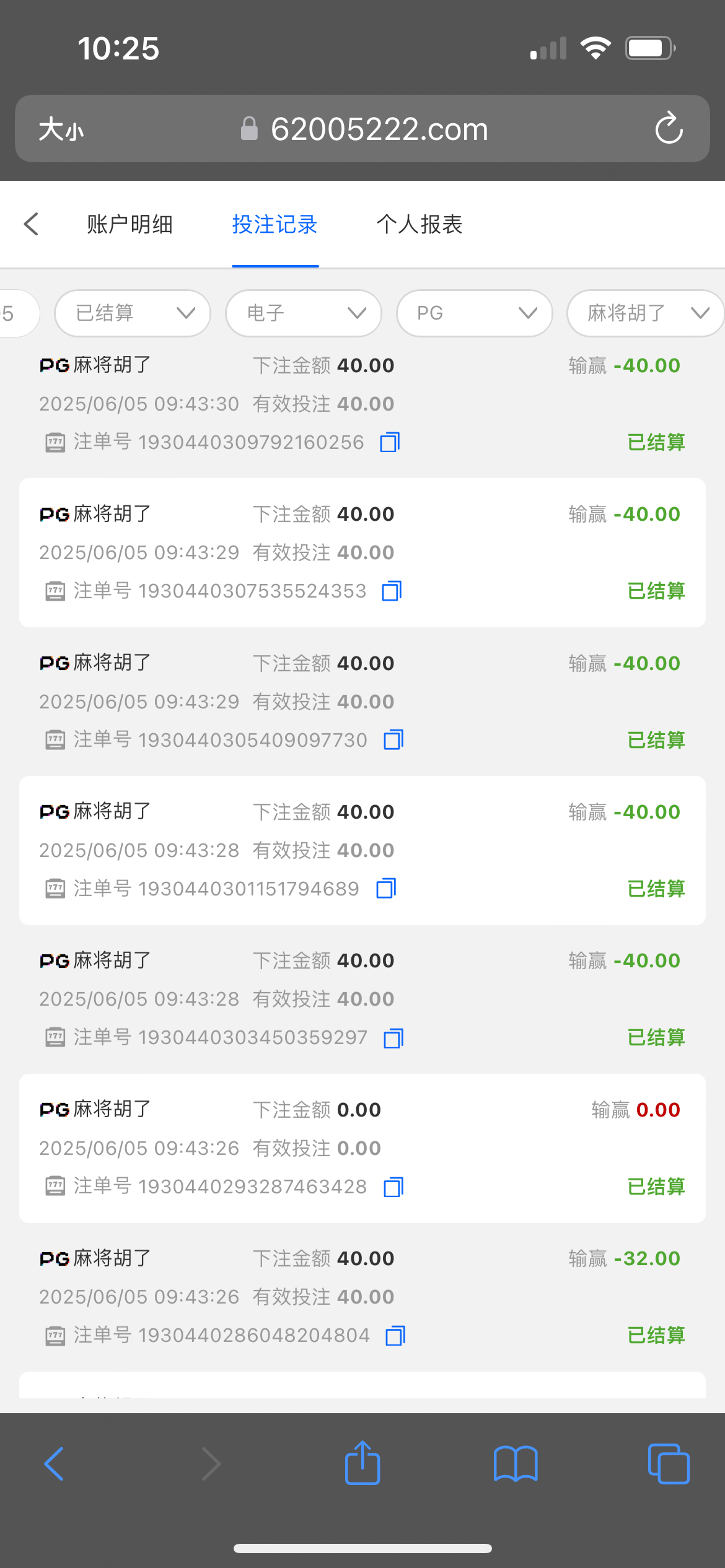725x1568 pixels.
Task: Copy bet number 1930440293287463428
Action: 393,1187
